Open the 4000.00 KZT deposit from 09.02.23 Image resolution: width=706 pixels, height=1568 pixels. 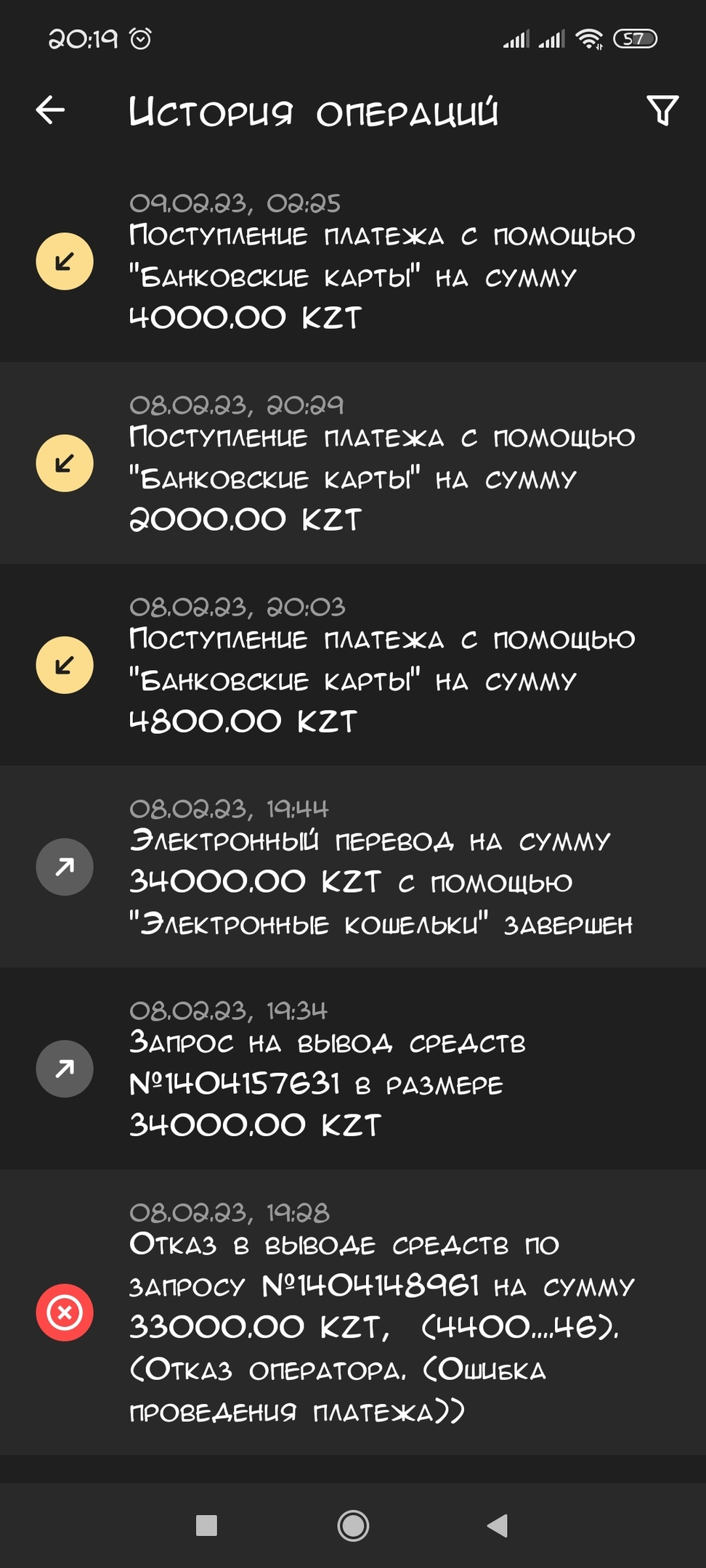point(353,261)
